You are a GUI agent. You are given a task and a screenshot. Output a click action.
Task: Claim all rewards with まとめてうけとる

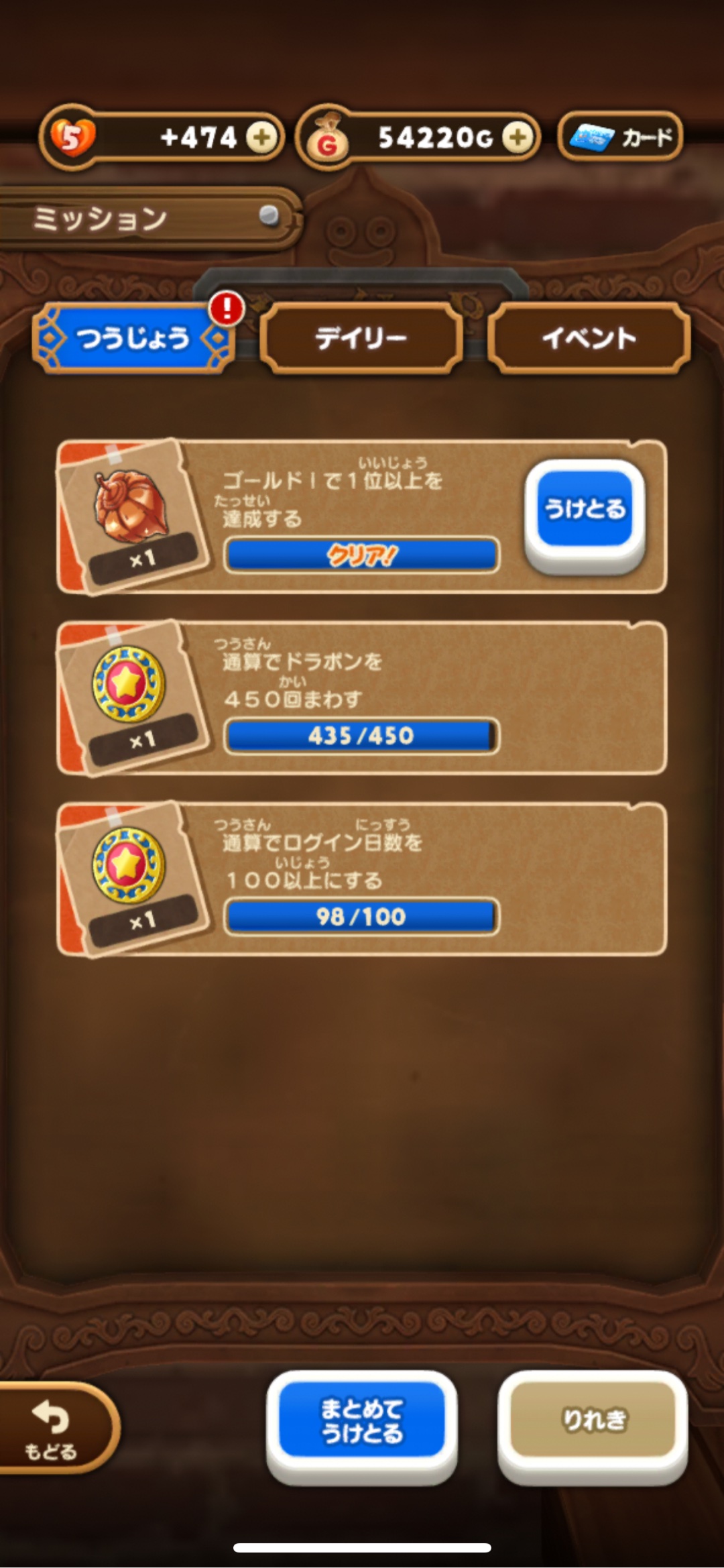[x=362, y=1420]
